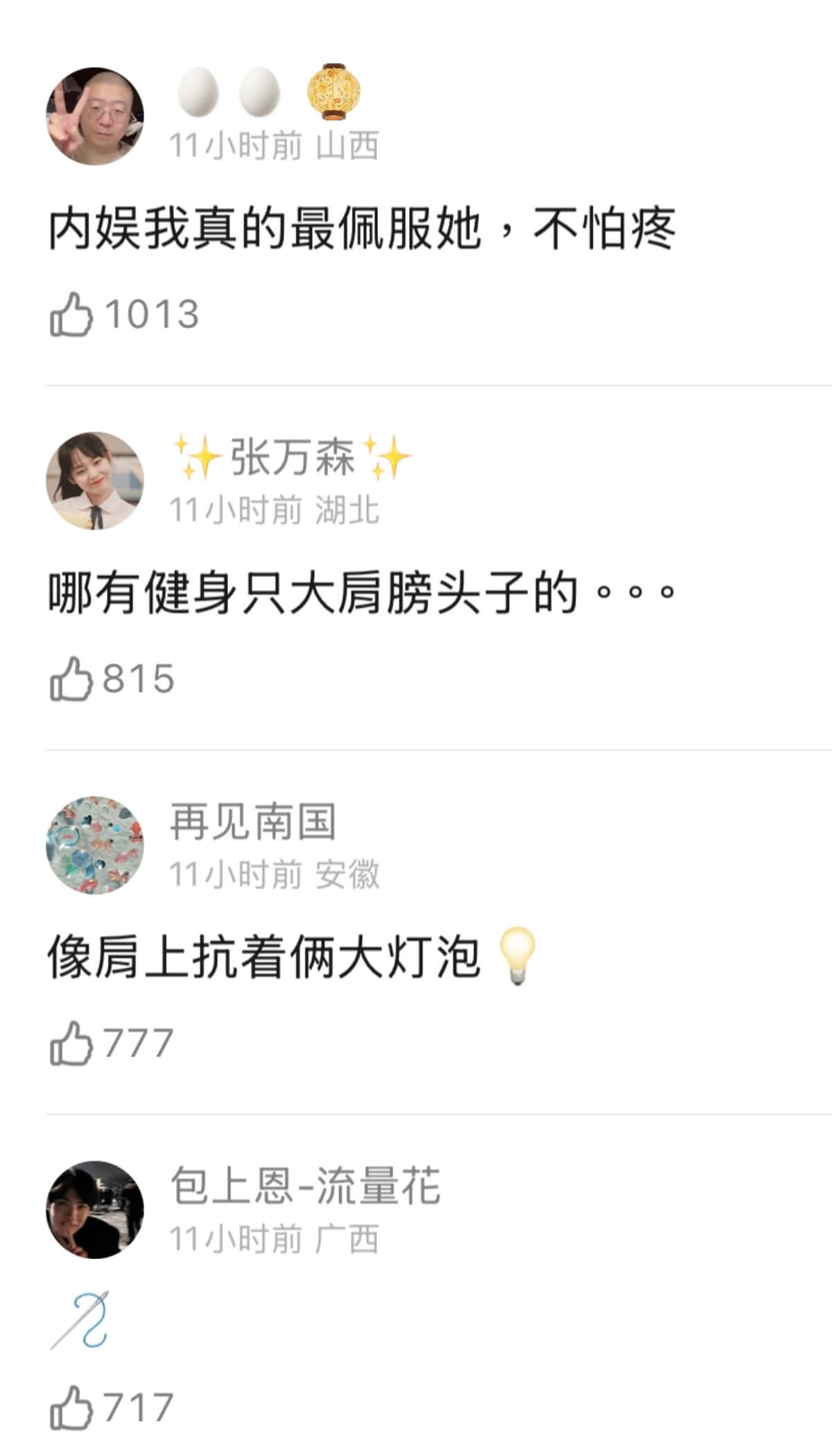Like 再见南国's light bulb comment
832x1456 pixels.
tap(71, 1043)
